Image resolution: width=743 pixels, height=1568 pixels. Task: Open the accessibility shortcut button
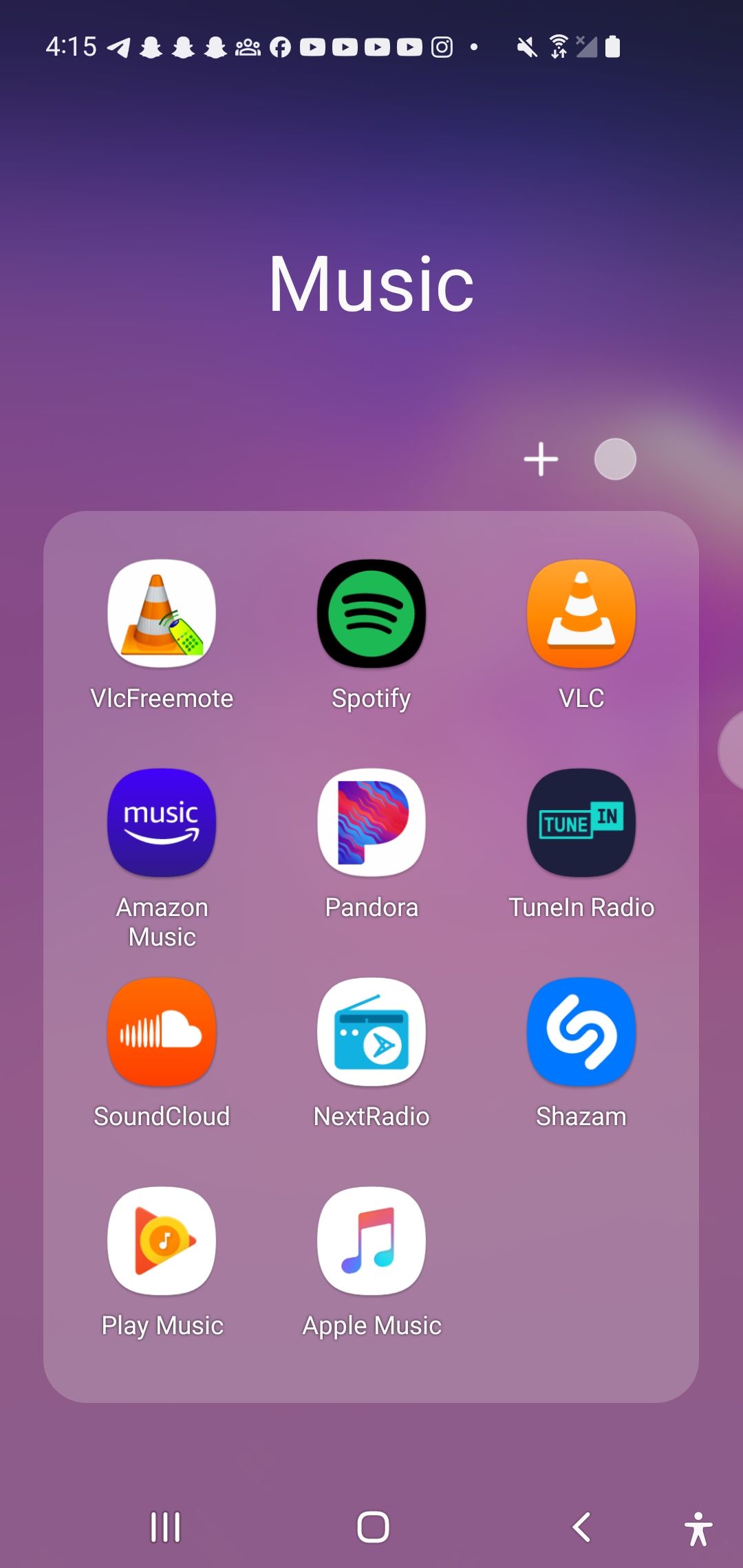[698, 1529]
